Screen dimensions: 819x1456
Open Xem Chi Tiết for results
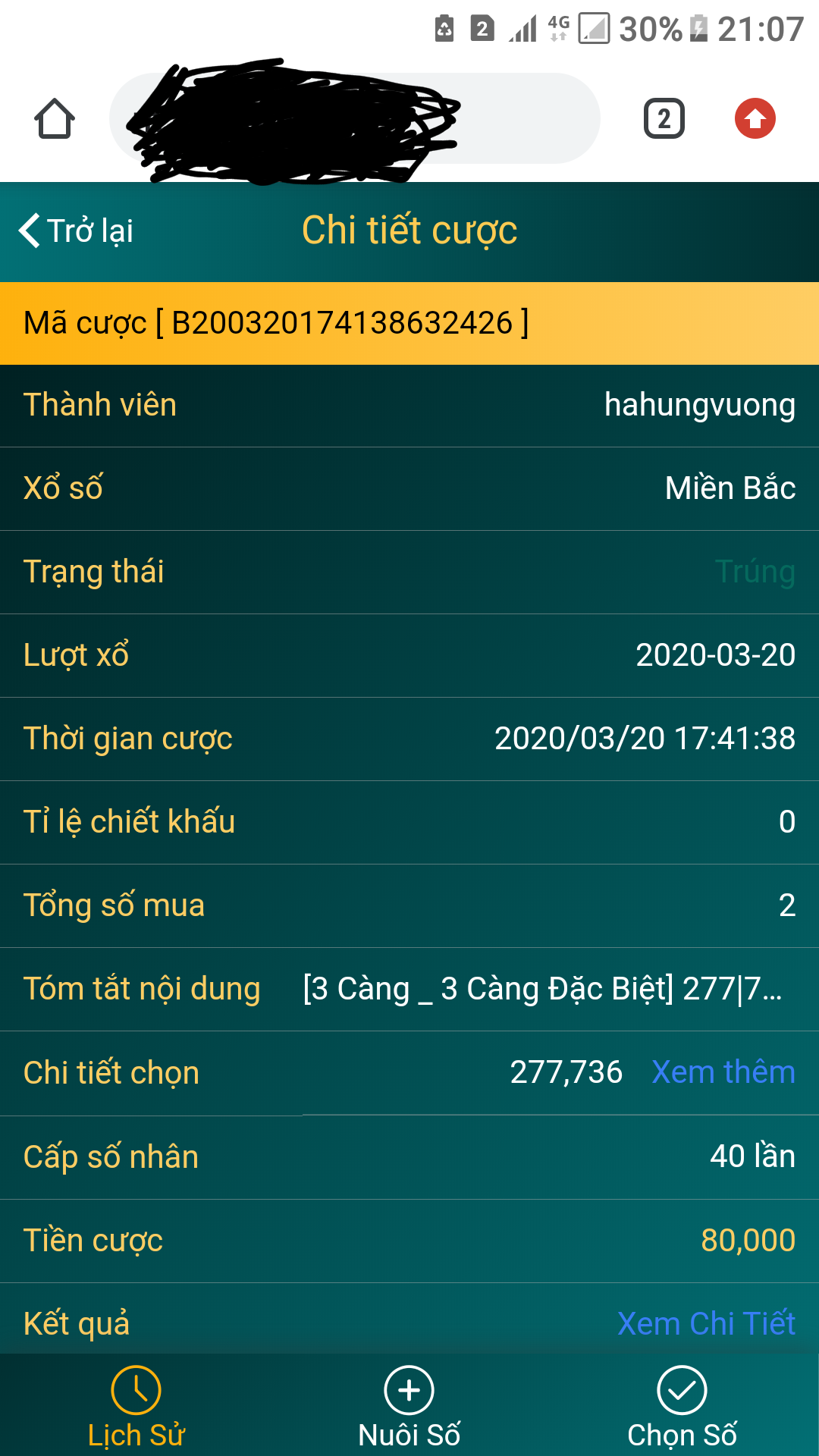pyautogui.click(x=706, y=1323)
